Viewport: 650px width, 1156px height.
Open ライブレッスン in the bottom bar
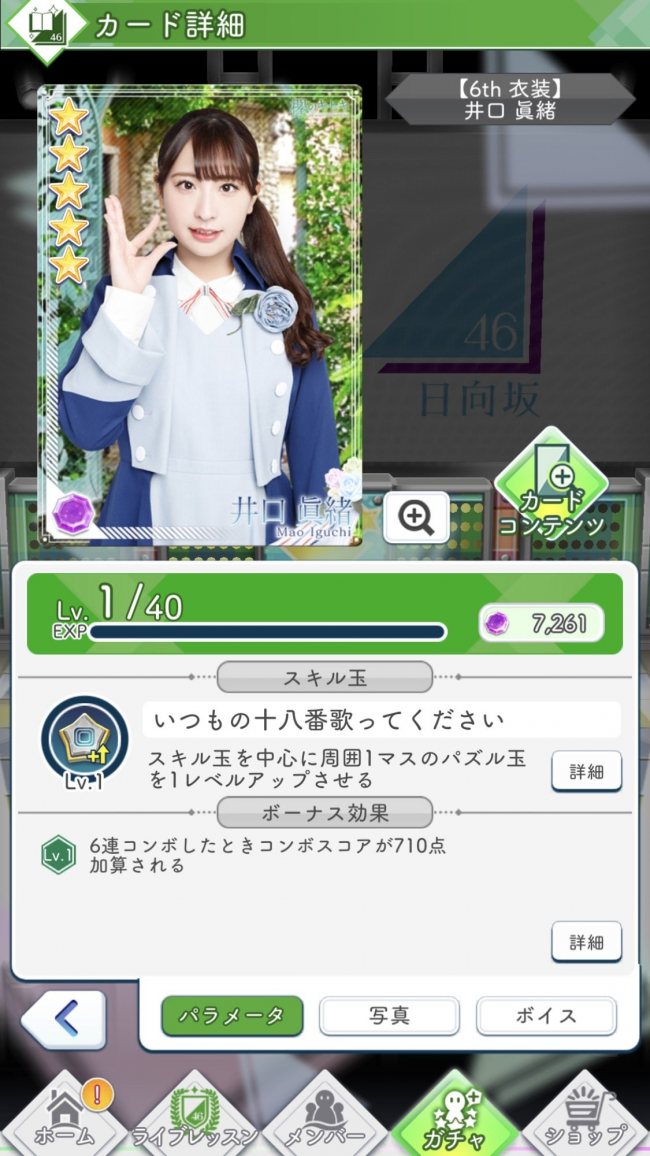195,1120
